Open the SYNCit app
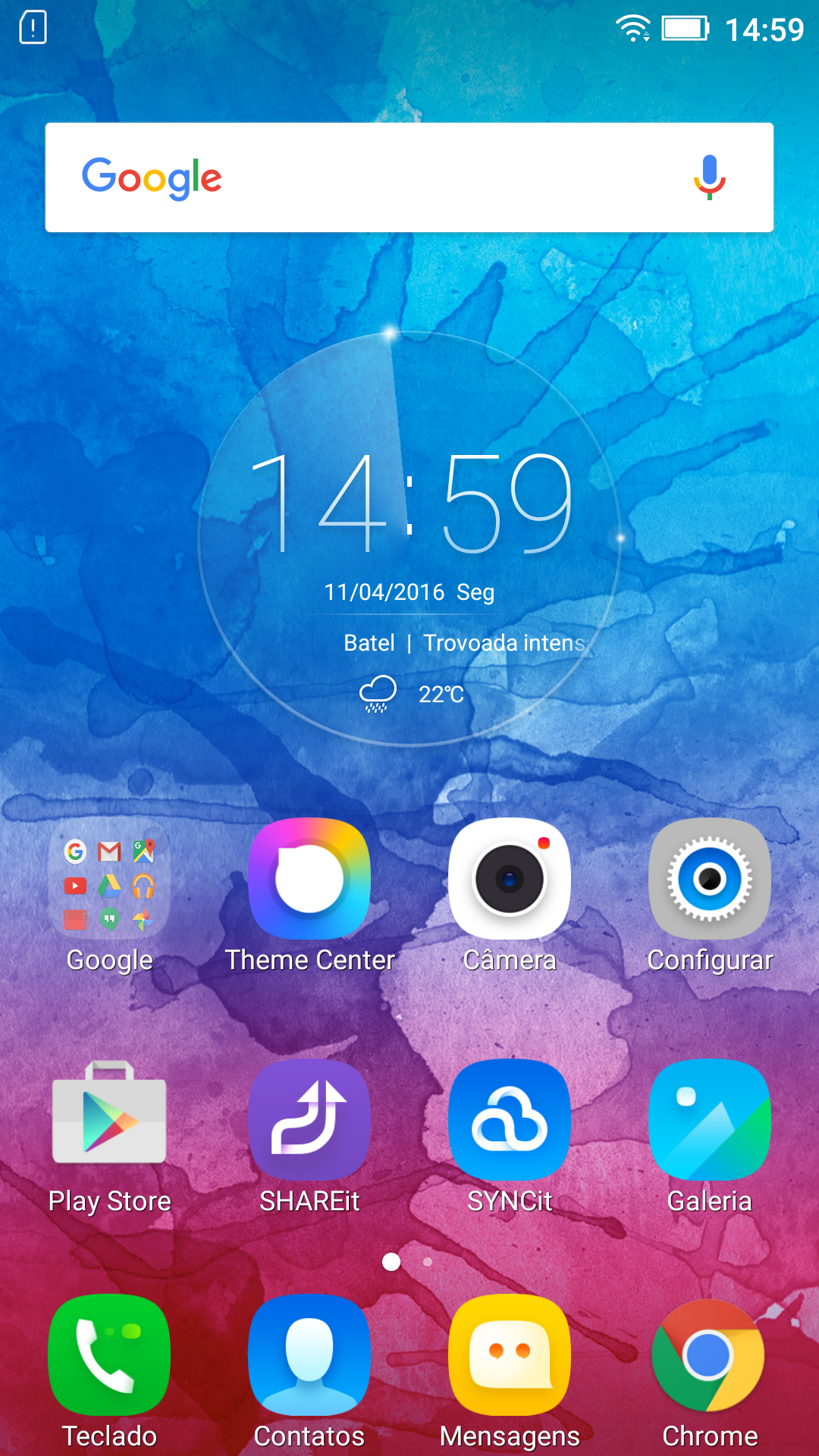The height and width of the screenshot is (1456, 819). tap(510, 1121)
